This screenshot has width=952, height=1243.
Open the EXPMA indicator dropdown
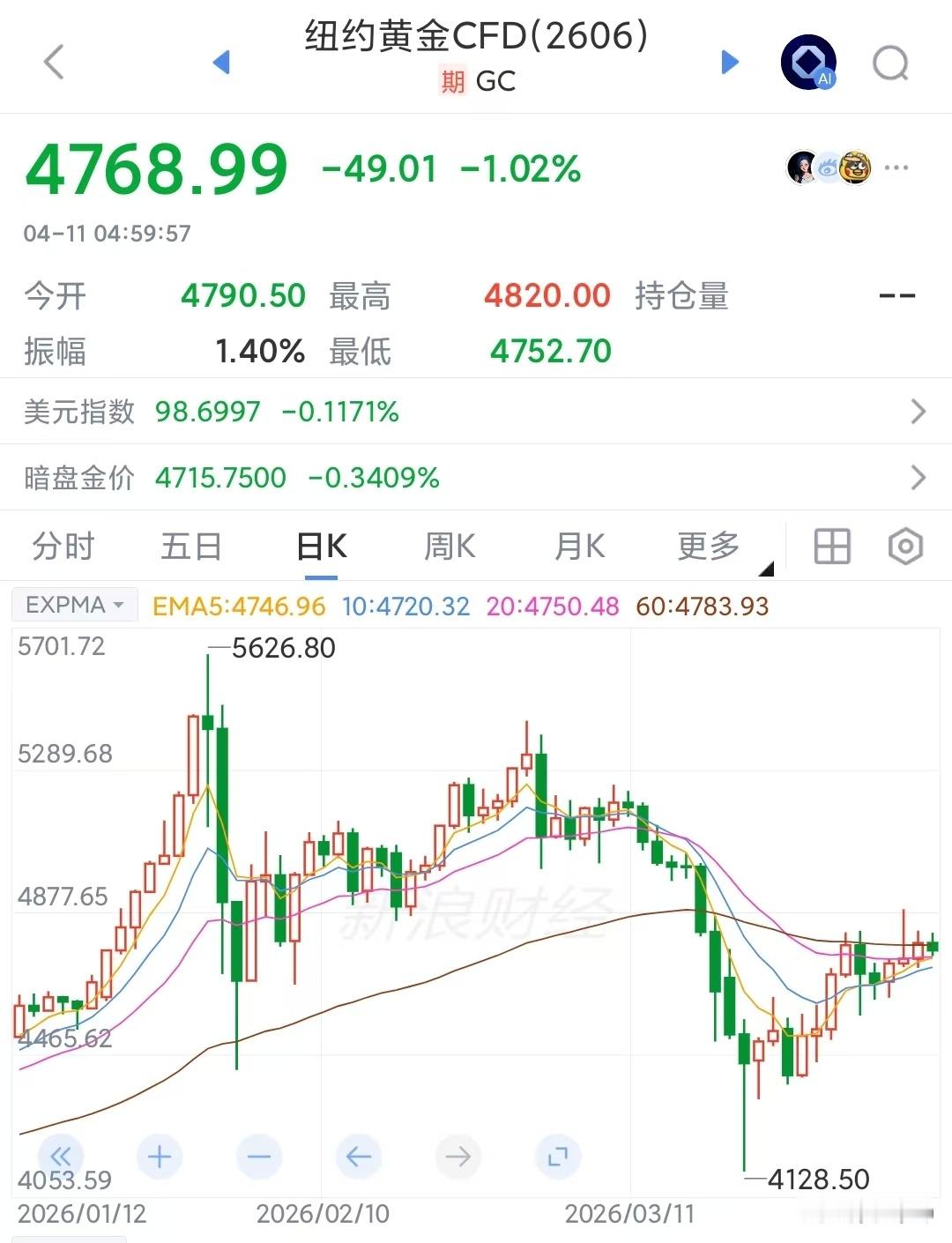[74, 604]
